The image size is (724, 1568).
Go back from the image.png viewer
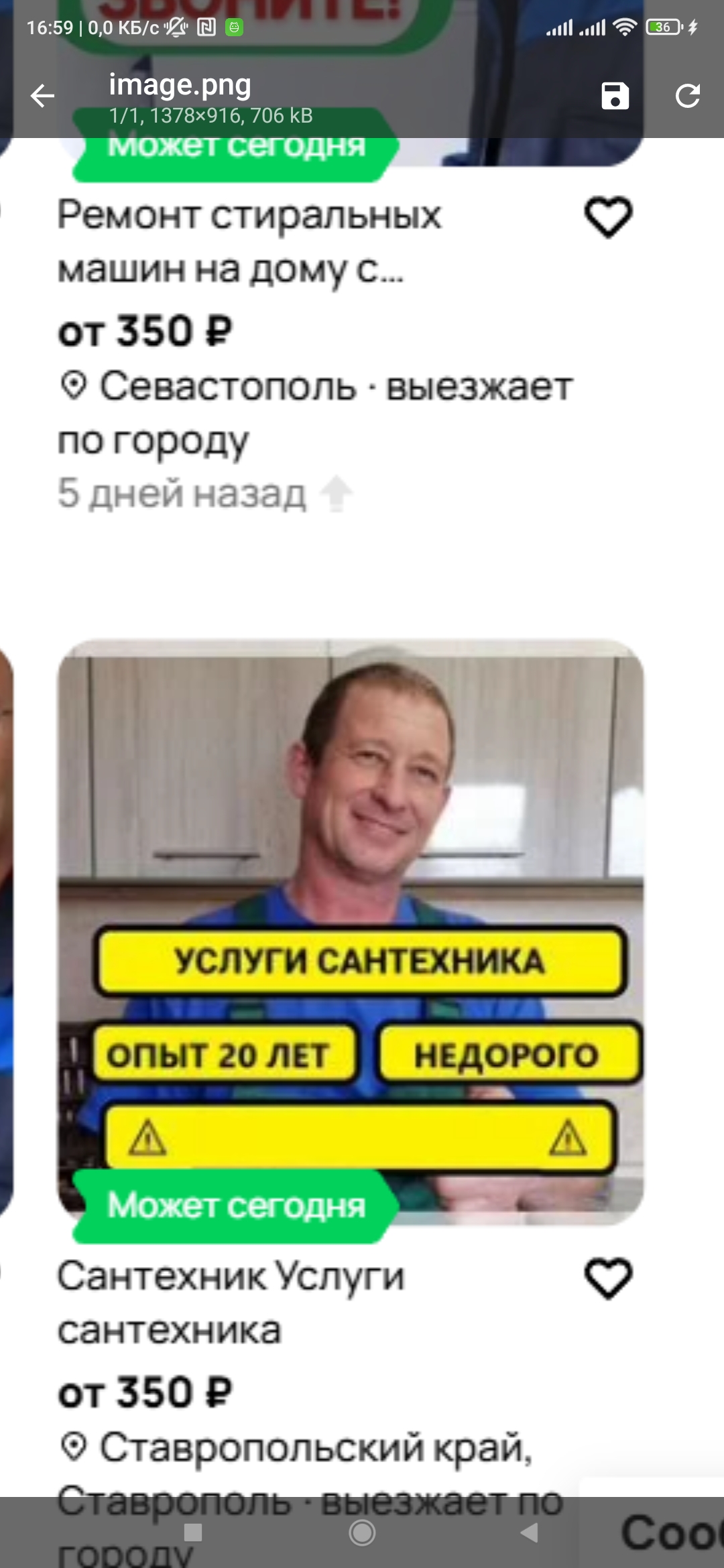(42, 96)
